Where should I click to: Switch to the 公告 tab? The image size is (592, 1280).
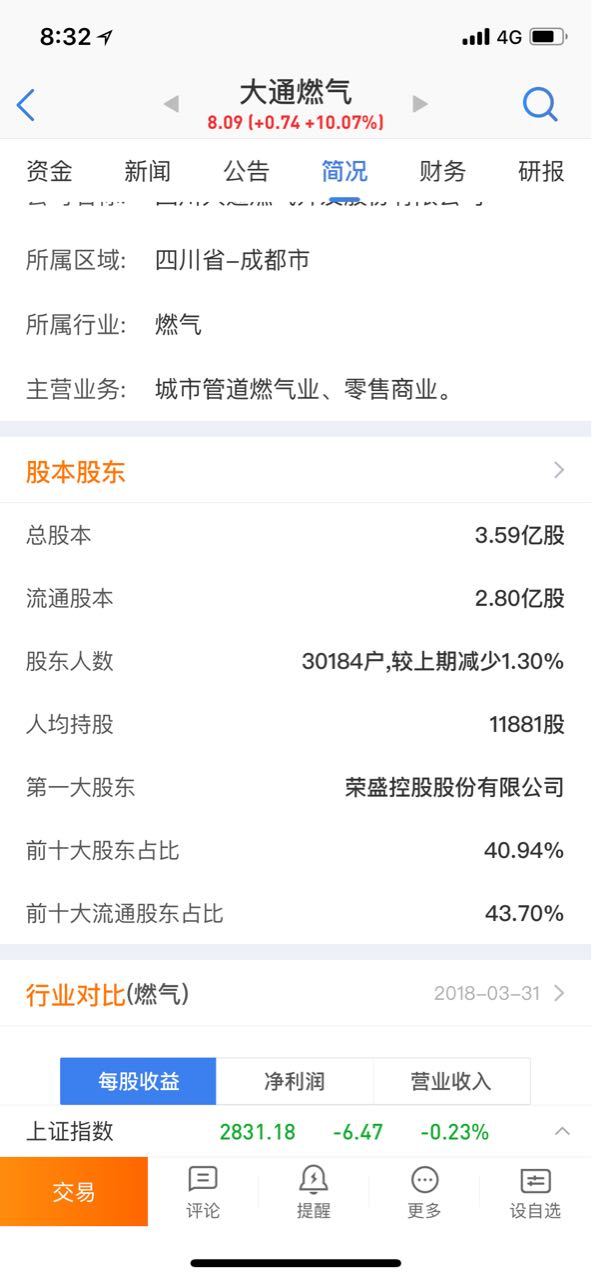[x=246, y=171]
